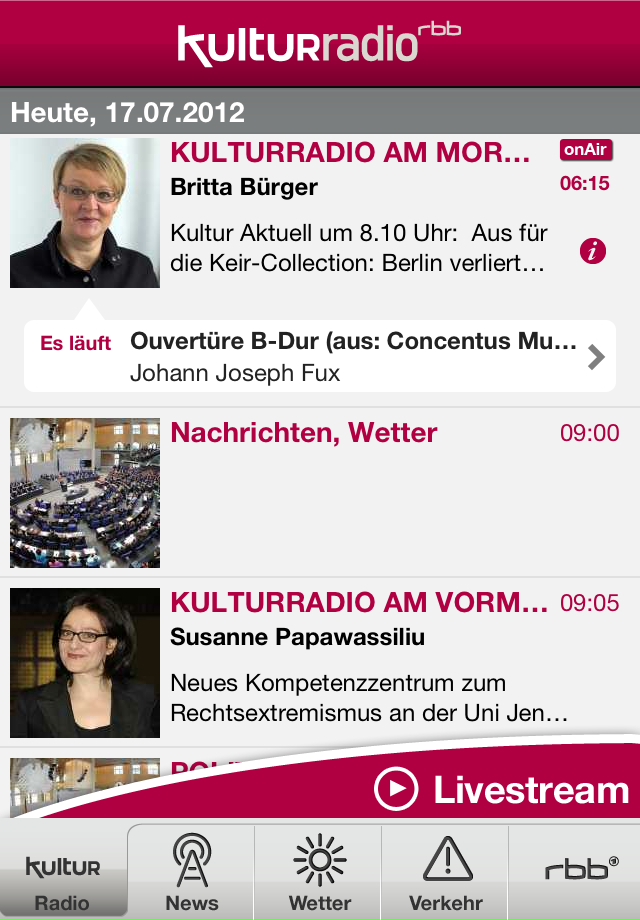640x920 pixels.
Task: Switch to the News tab
Action: 191,872
